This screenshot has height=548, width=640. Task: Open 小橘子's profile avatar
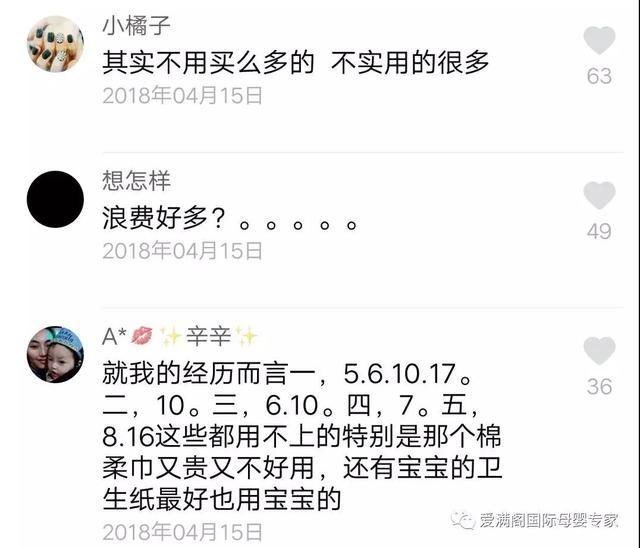pos(55,44)
